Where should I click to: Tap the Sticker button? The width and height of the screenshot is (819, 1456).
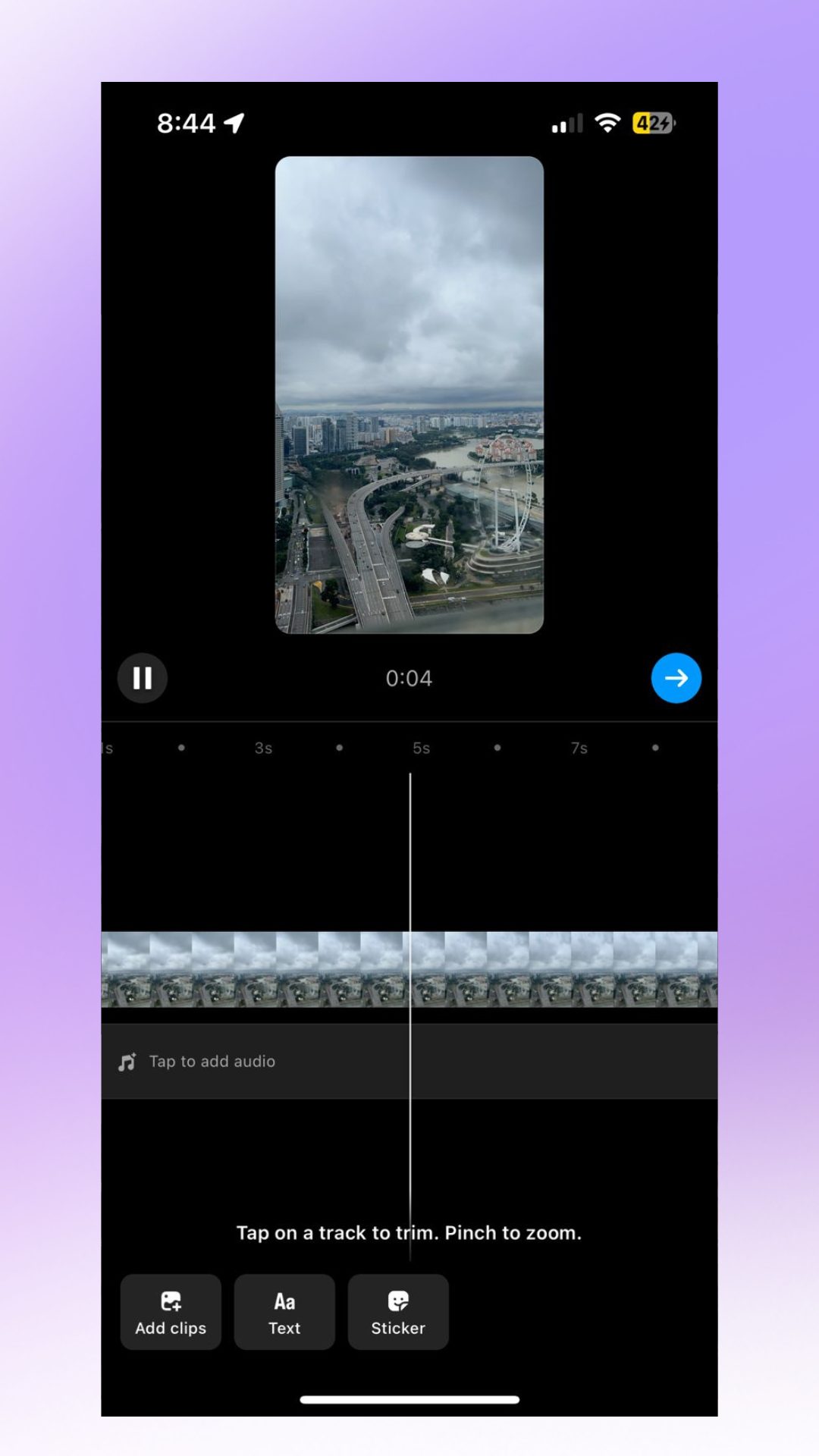398,1312
